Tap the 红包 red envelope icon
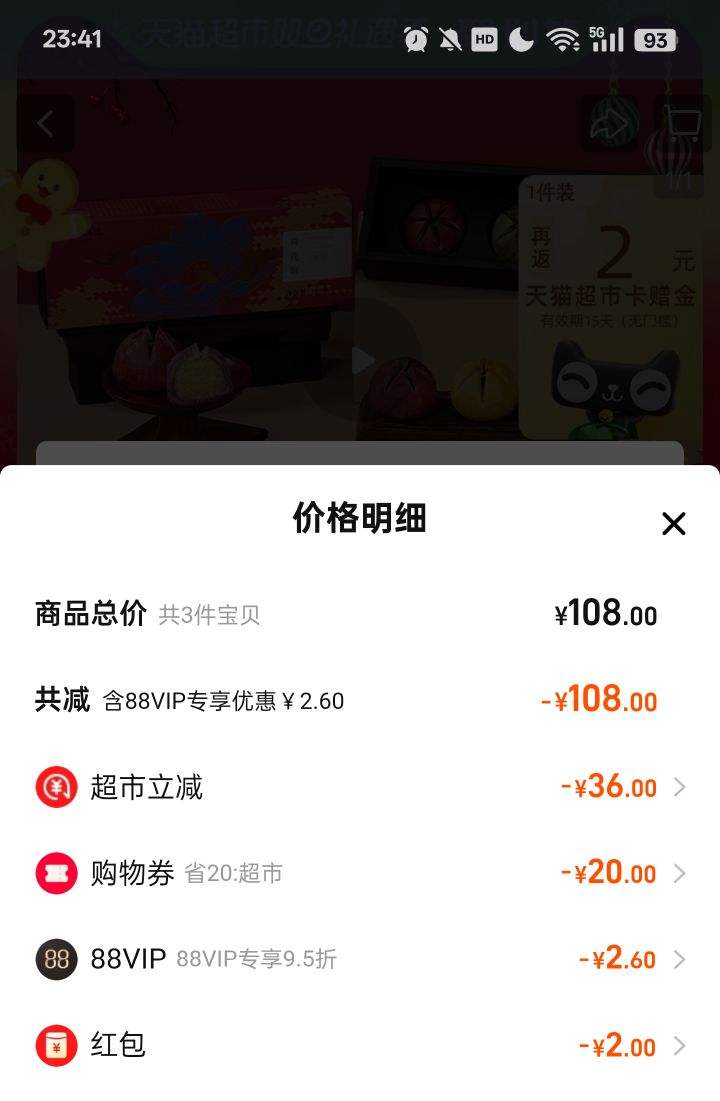 point(56,1045)
